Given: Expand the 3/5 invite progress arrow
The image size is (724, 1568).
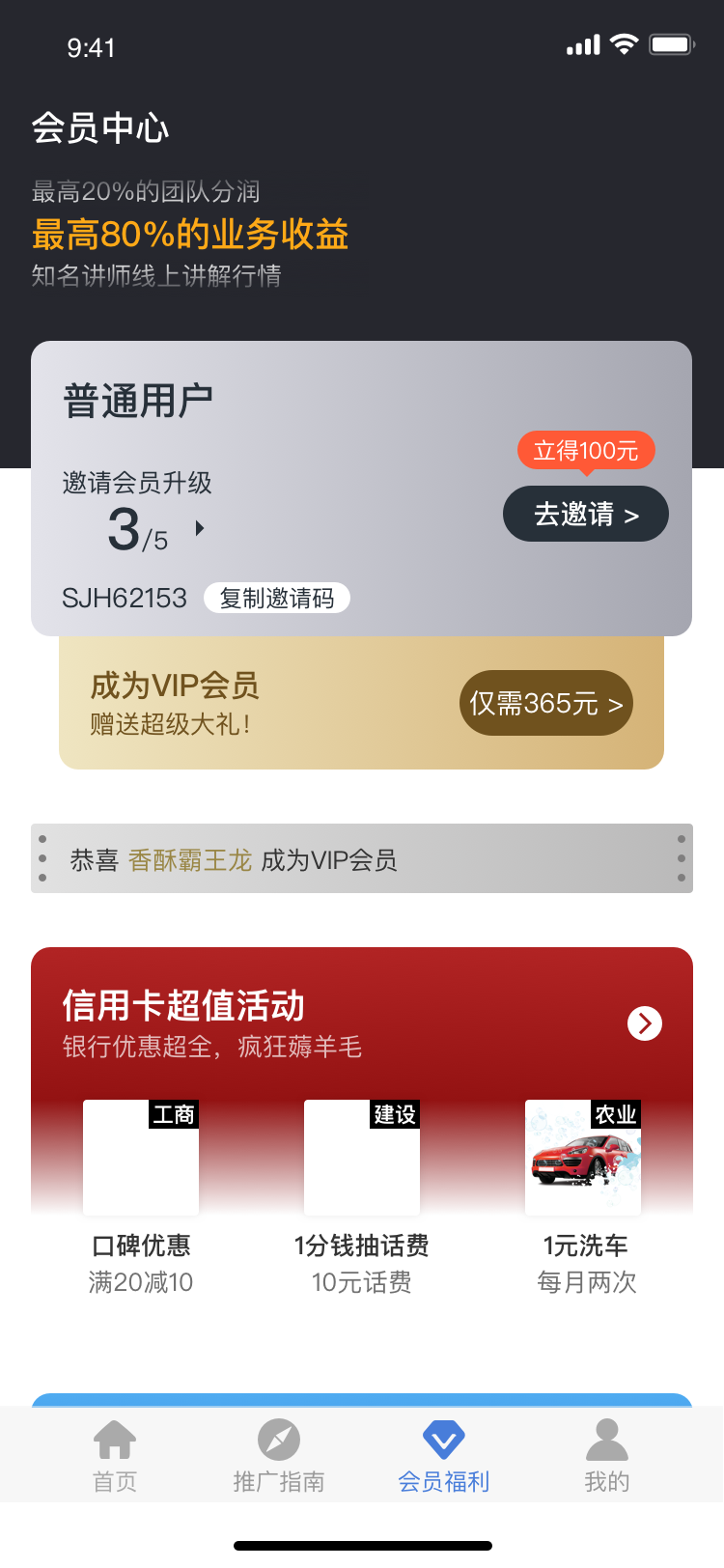Looking at the screenshot, I should click(200, 528).
